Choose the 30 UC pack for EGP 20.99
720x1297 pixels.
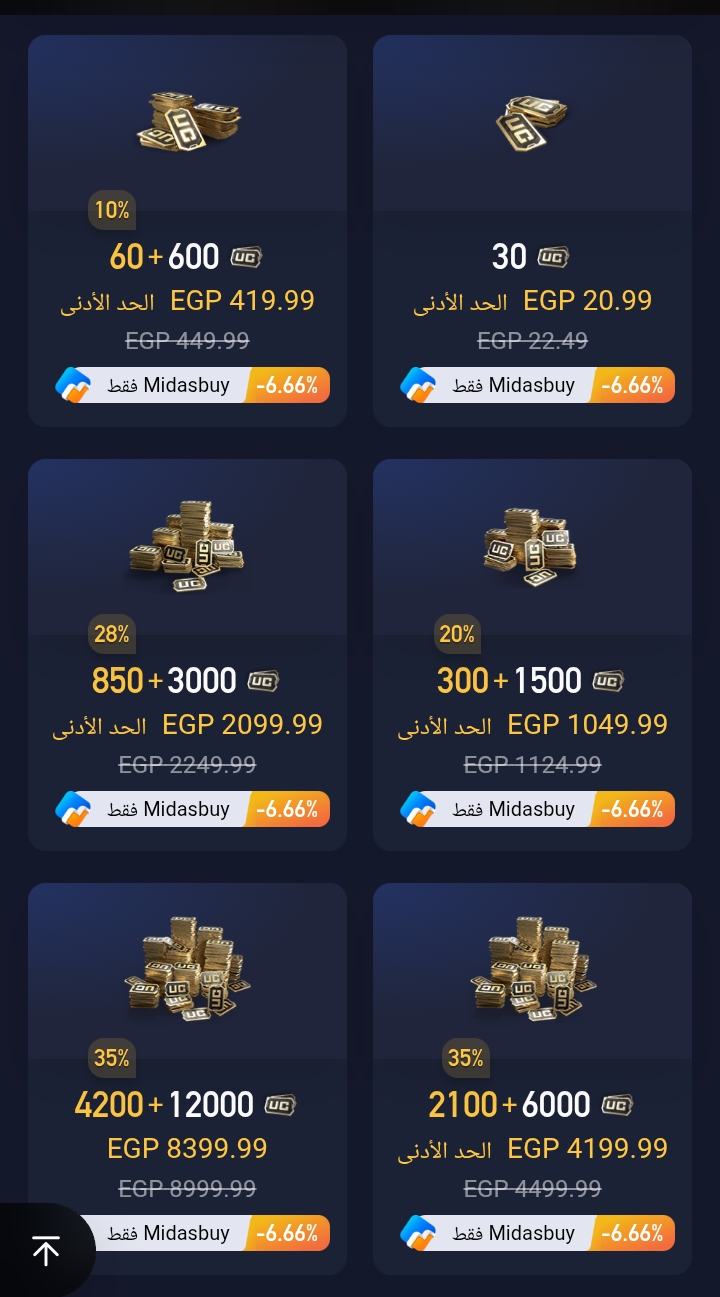tap(532, 231)
